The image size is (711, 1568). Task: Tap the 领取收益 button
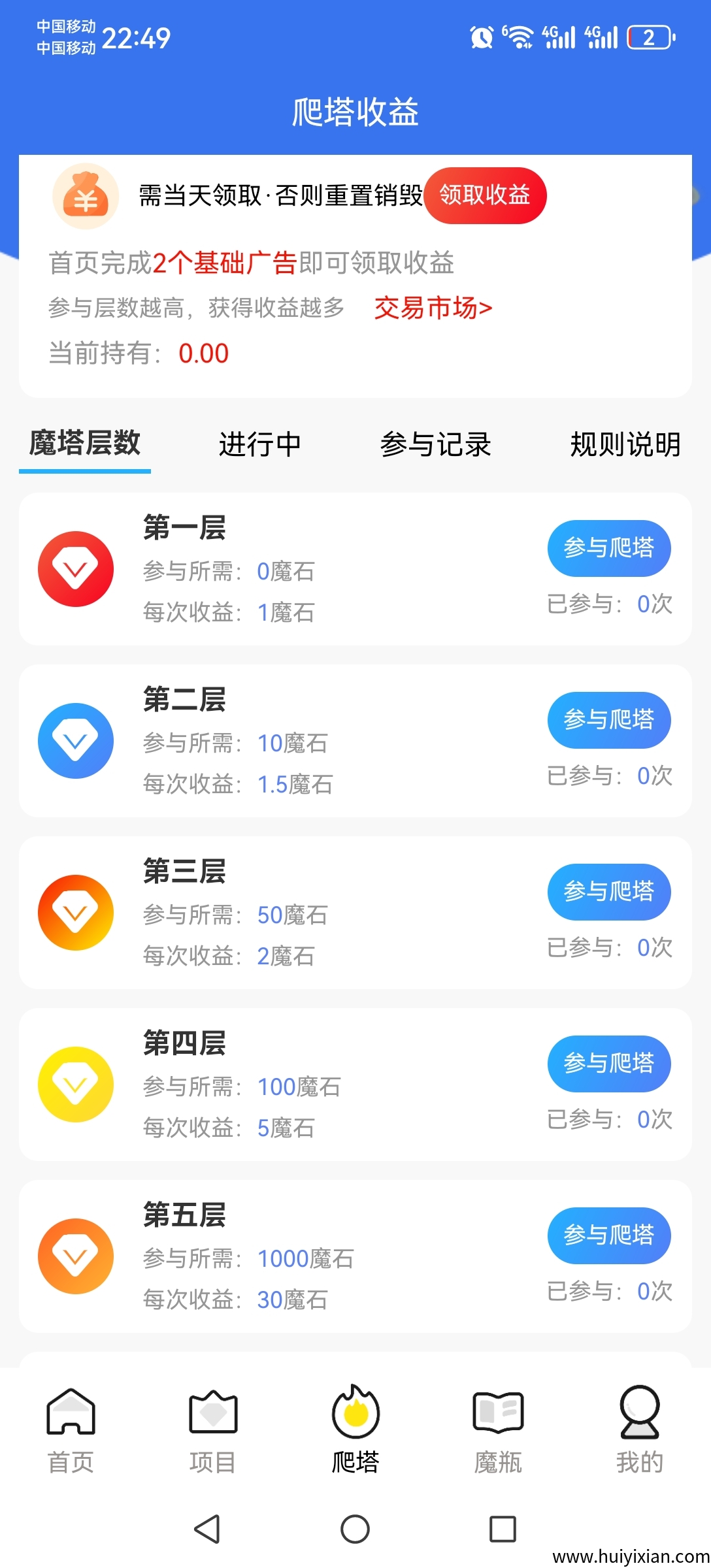[x=485, y=195]
